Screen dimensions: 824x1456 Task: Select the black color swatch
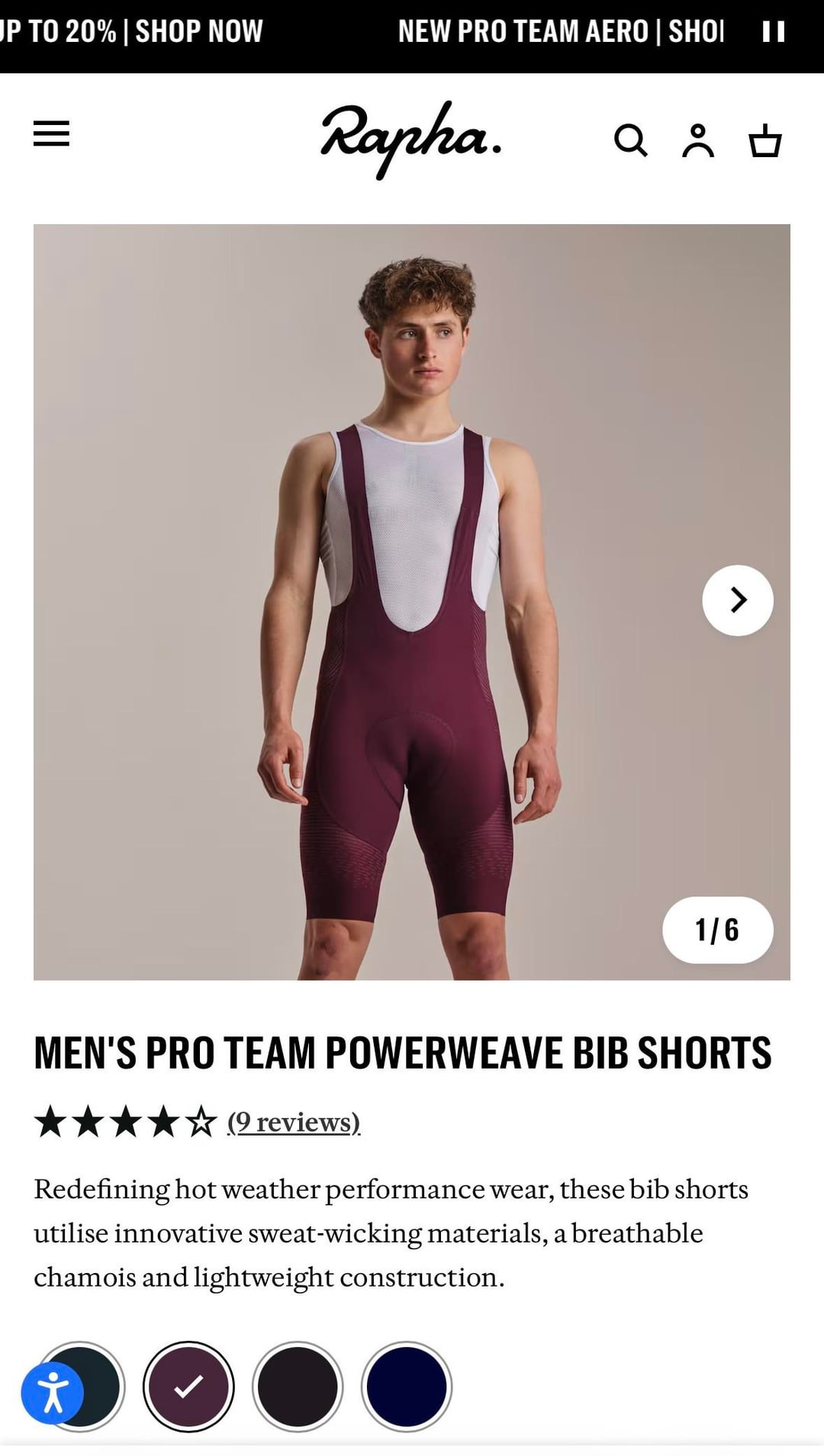click(x=298, y=1386)
